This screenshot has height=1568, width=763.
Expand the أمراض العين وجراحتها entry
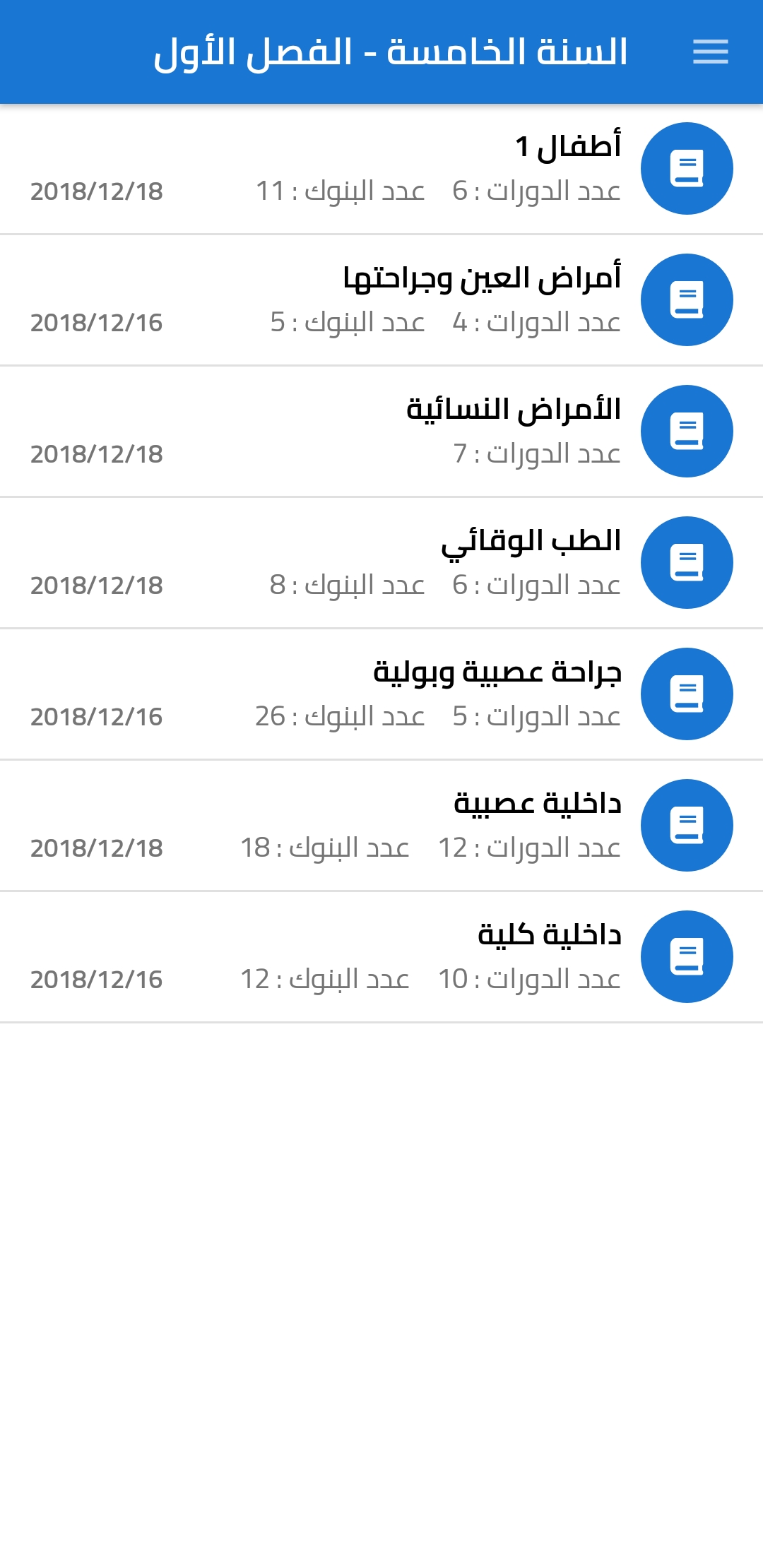pyautogui.click(x=381, y=299)
